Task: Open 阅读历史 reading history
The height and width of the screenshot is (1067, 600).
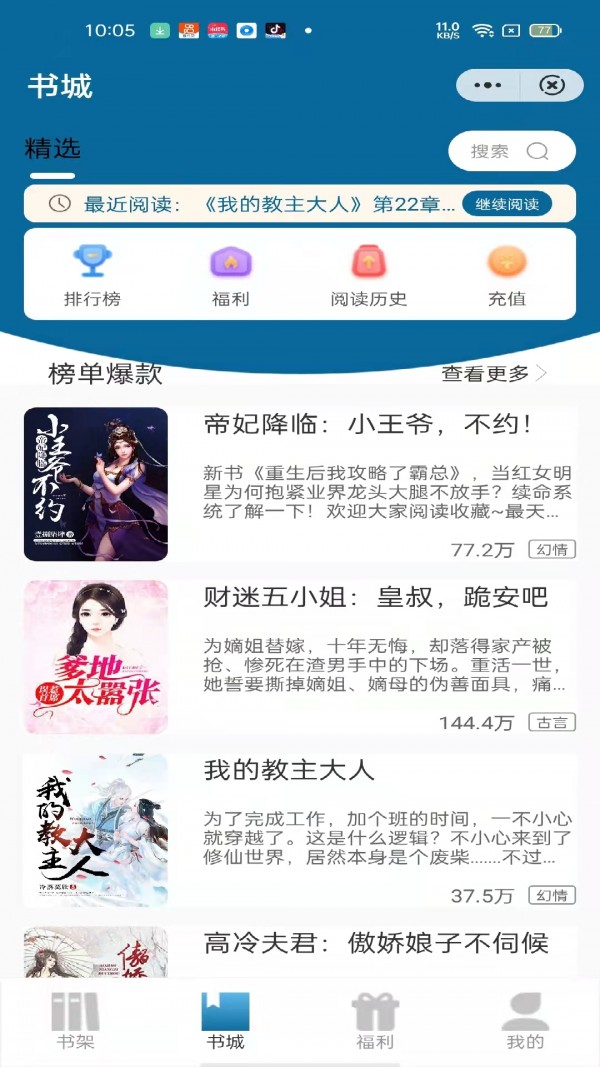Action: tap(369, 275)
